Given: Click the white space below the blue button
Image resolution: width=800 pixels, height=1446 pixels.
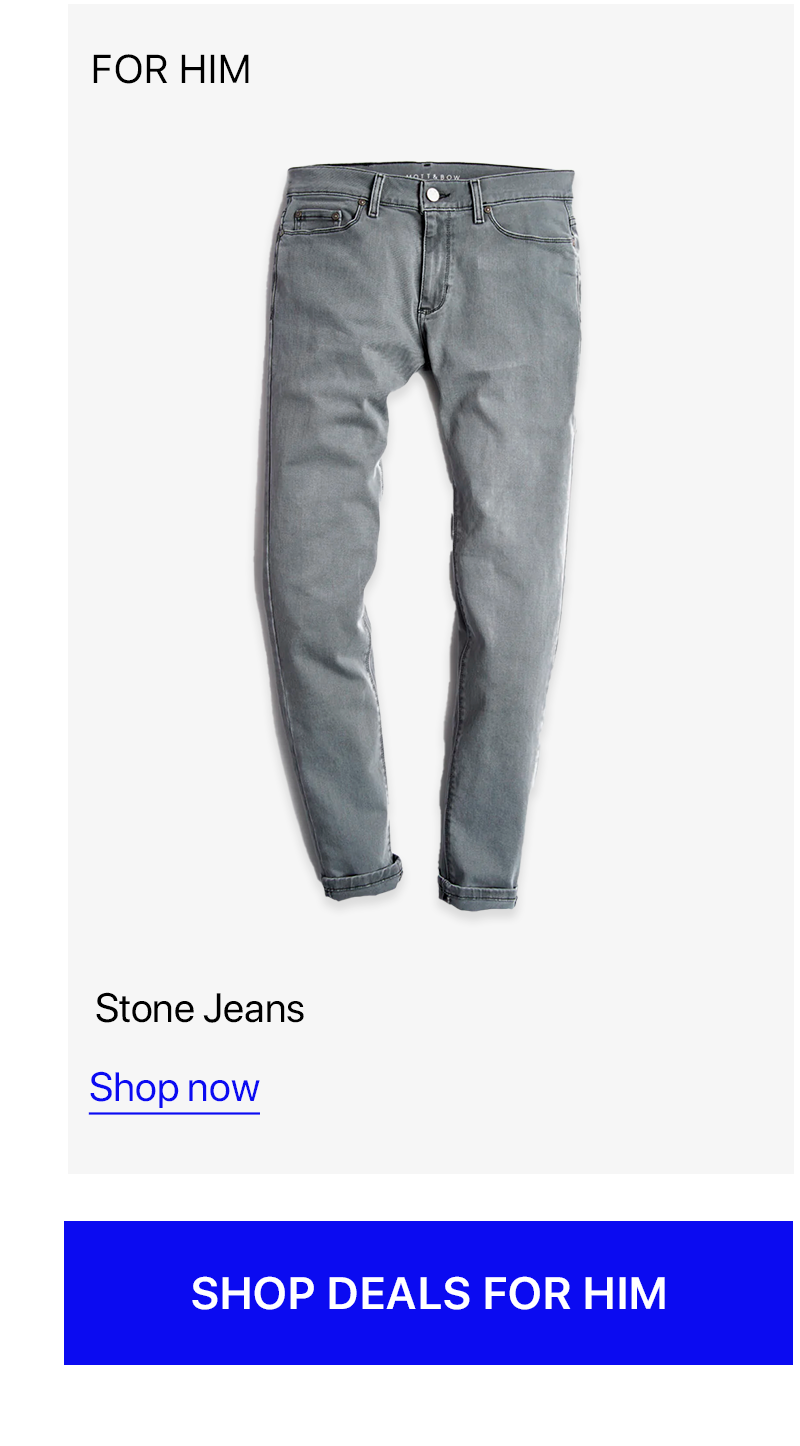Looking at the screenshot, I should (400, 1410).
